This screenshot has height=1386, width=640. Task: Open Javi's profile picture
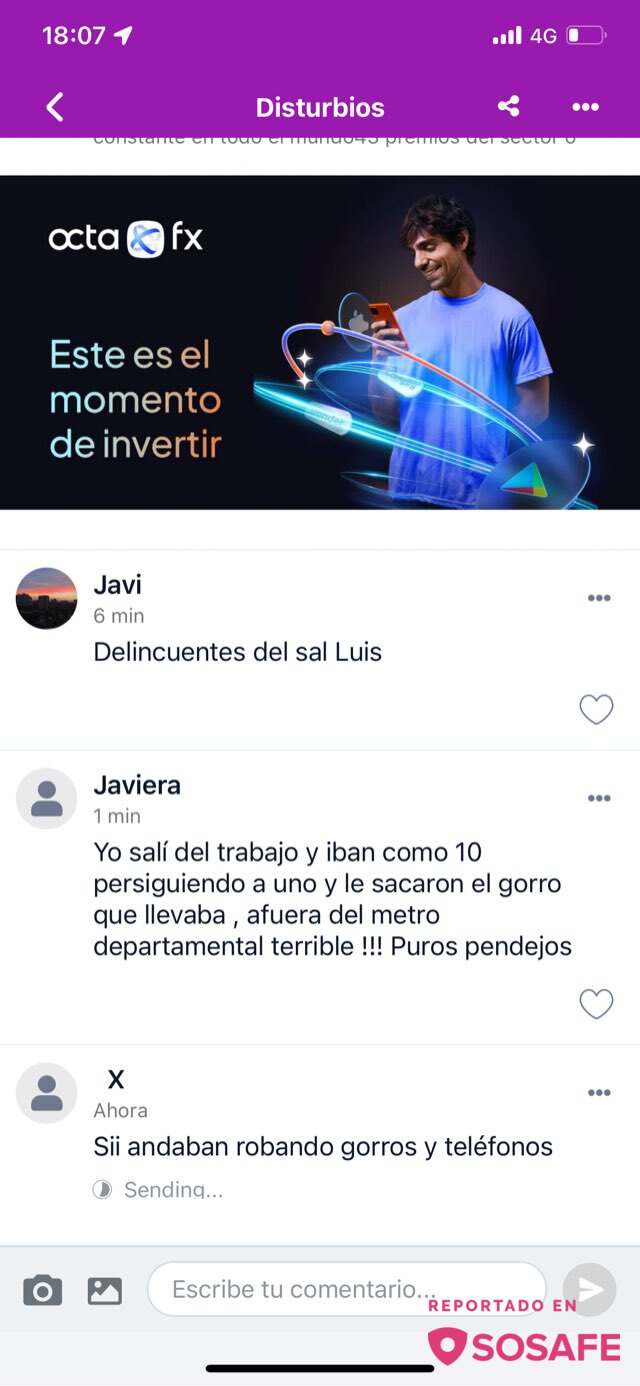click(47, 598)
